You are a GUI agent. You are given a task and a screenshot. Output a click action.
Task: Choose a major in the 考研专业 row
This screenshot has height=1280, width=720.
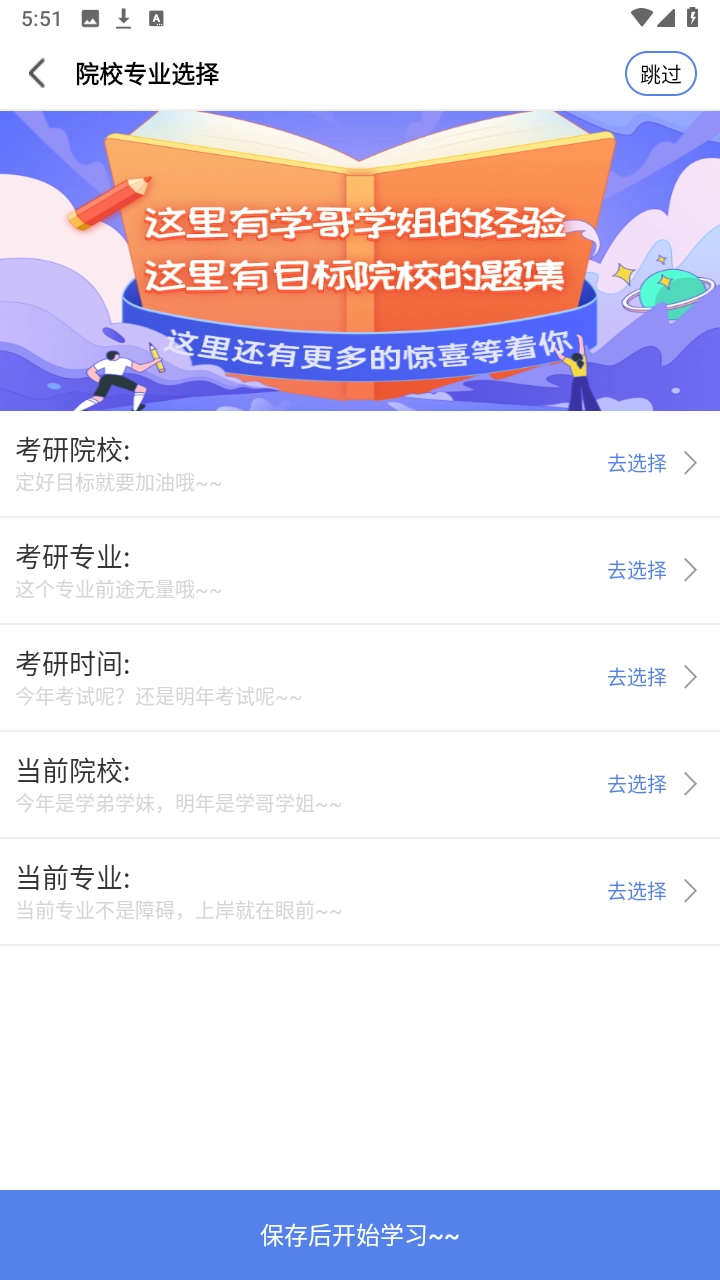[360, 571]
